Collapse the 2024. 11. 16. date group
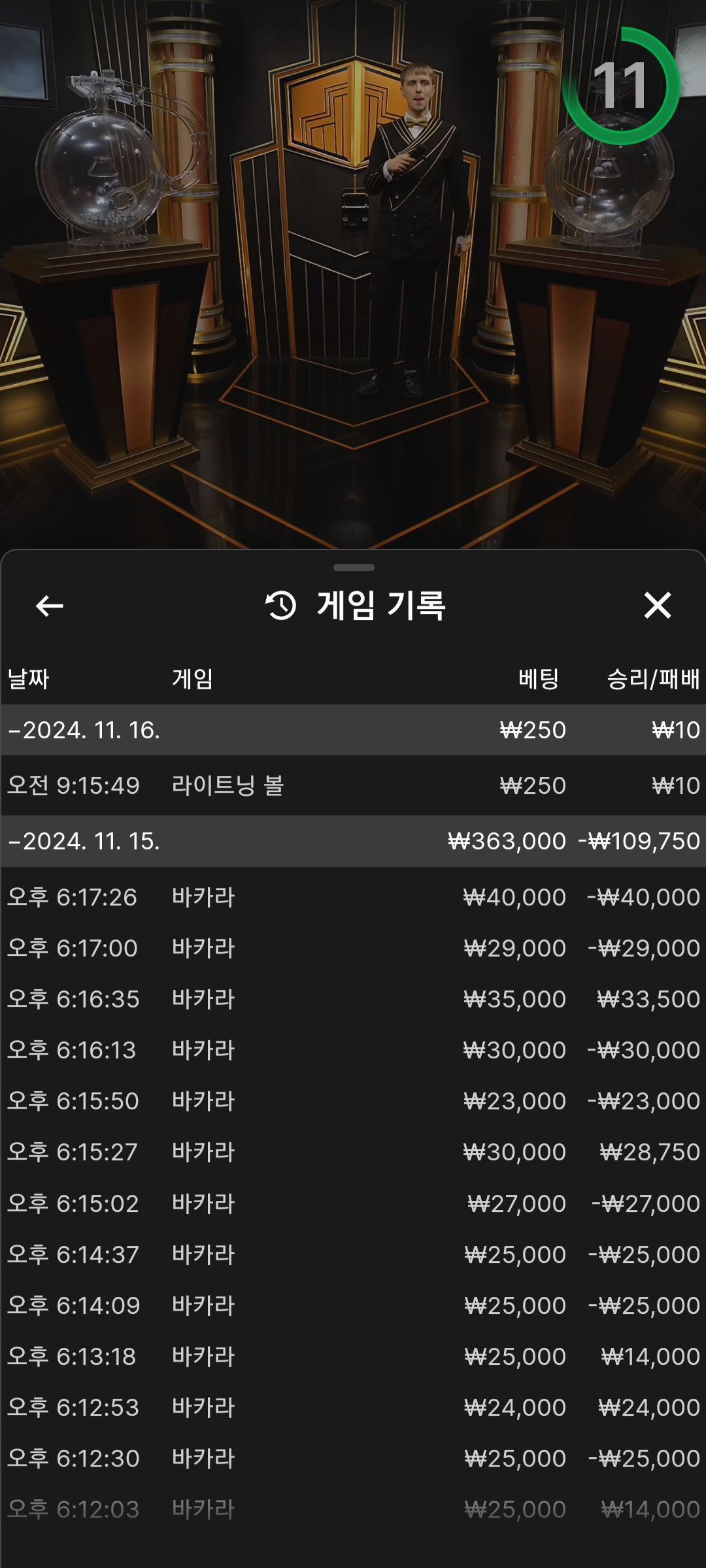 tap(353, 730)
